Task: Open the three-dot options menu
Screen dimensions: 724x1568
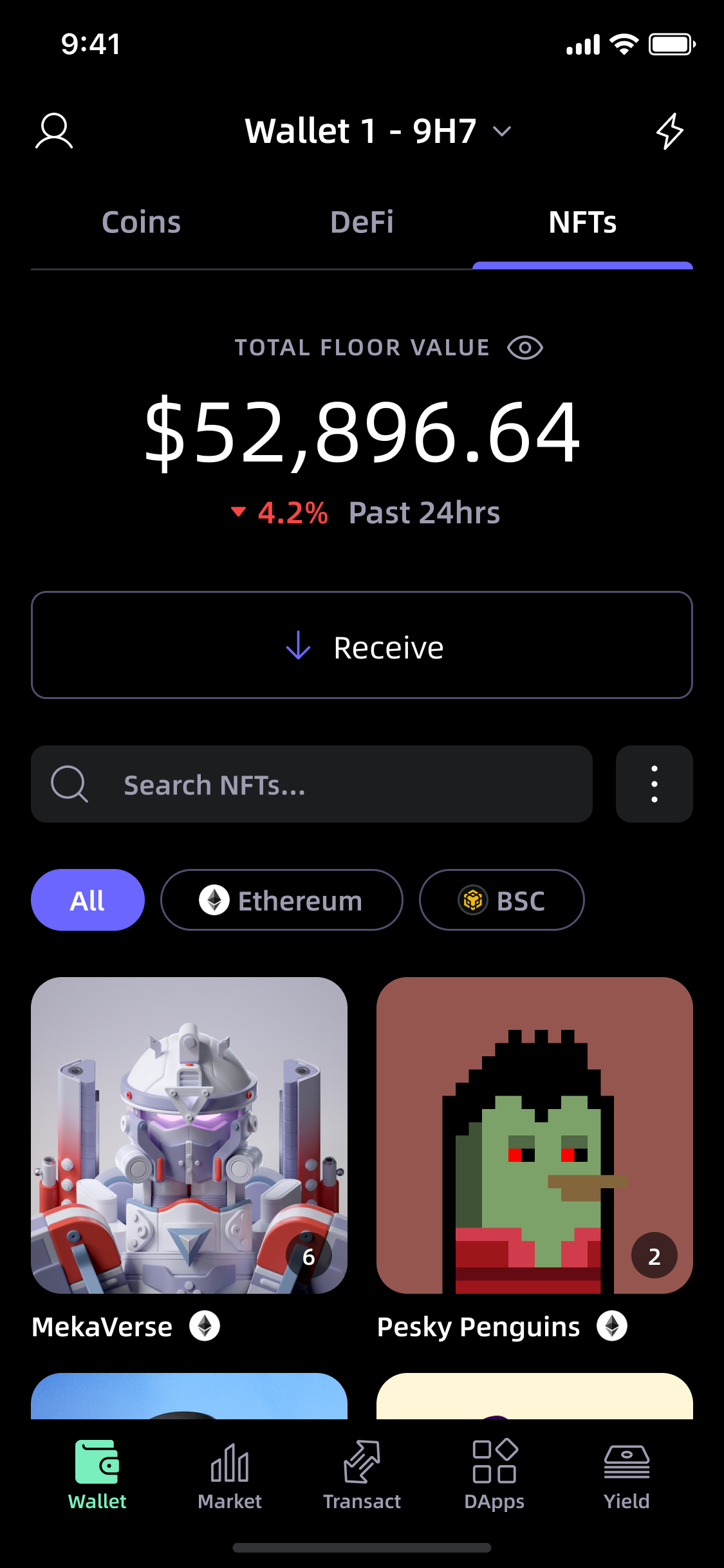Action: pyautogui.click(x=654, y=784)
